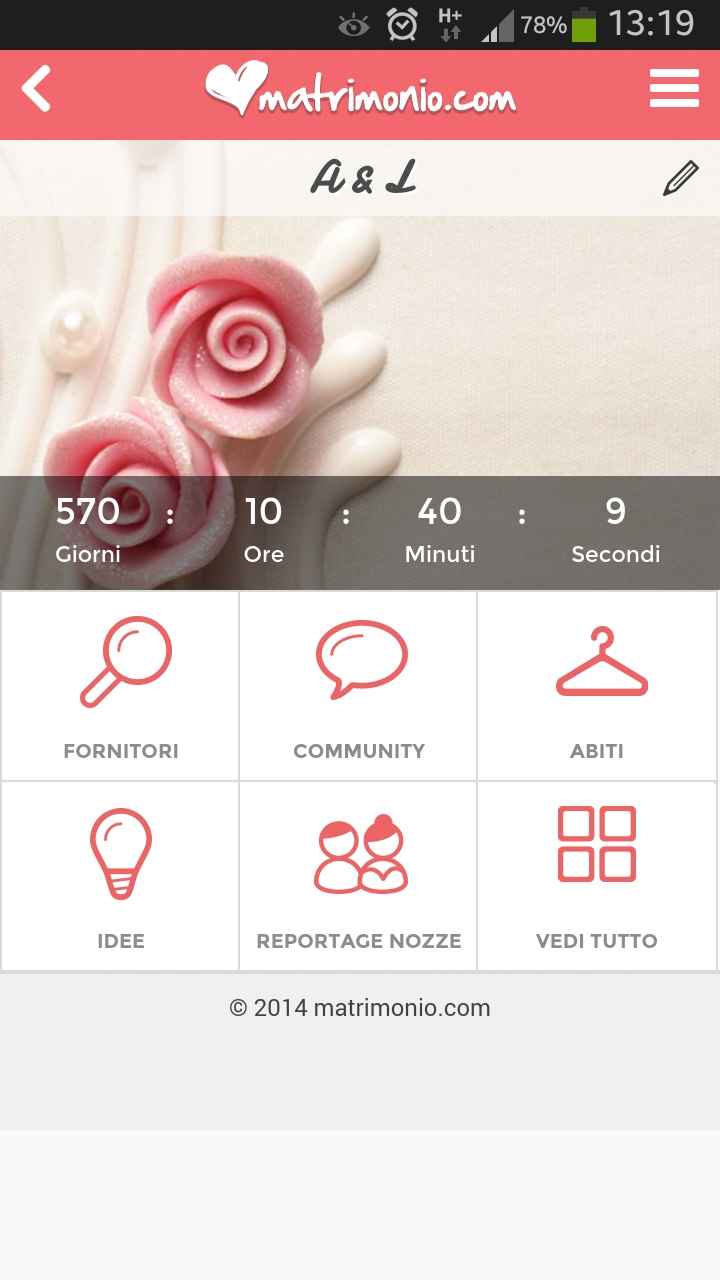The height and width of the screenshot is (1280, 720).
Task: Open the hamburger navigation menu
Action: tap(674, 88)
